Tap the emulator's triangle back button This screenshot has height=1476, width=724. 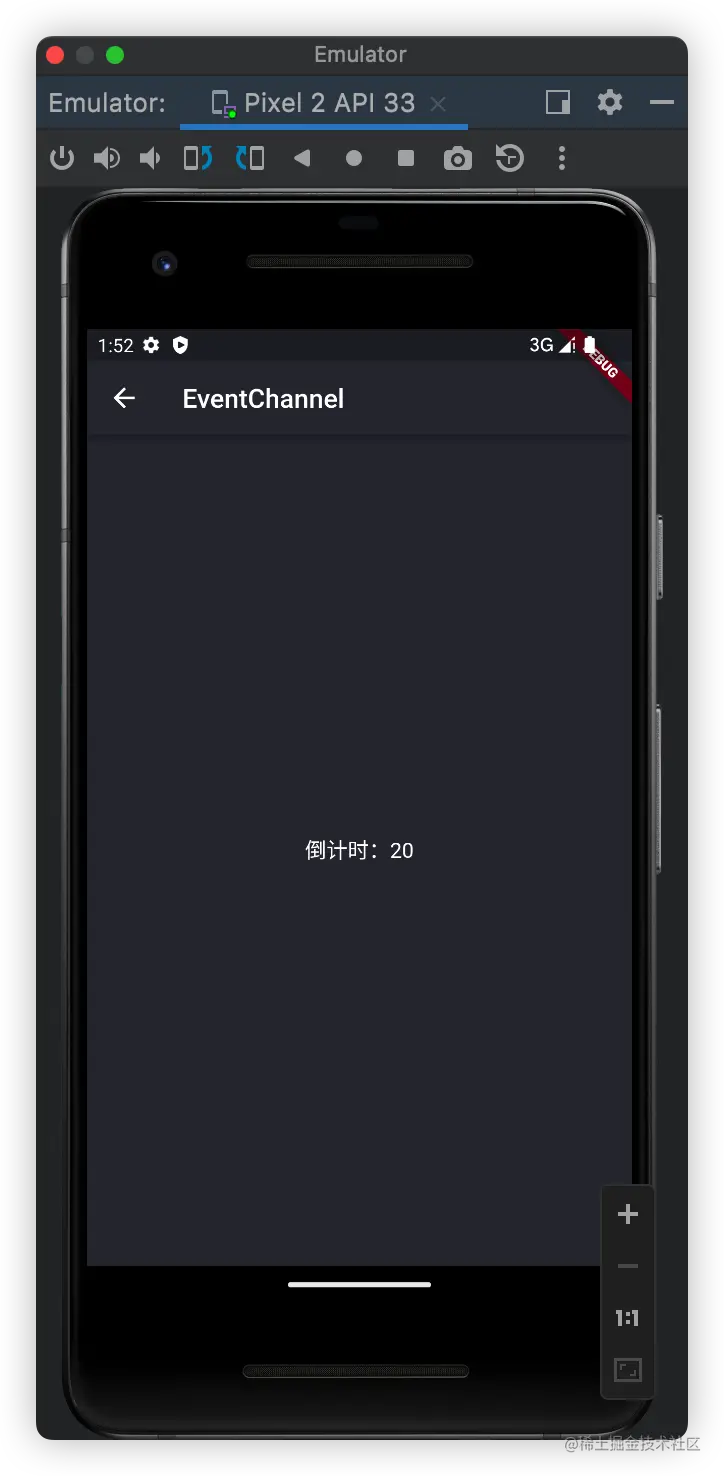point(302,158)
